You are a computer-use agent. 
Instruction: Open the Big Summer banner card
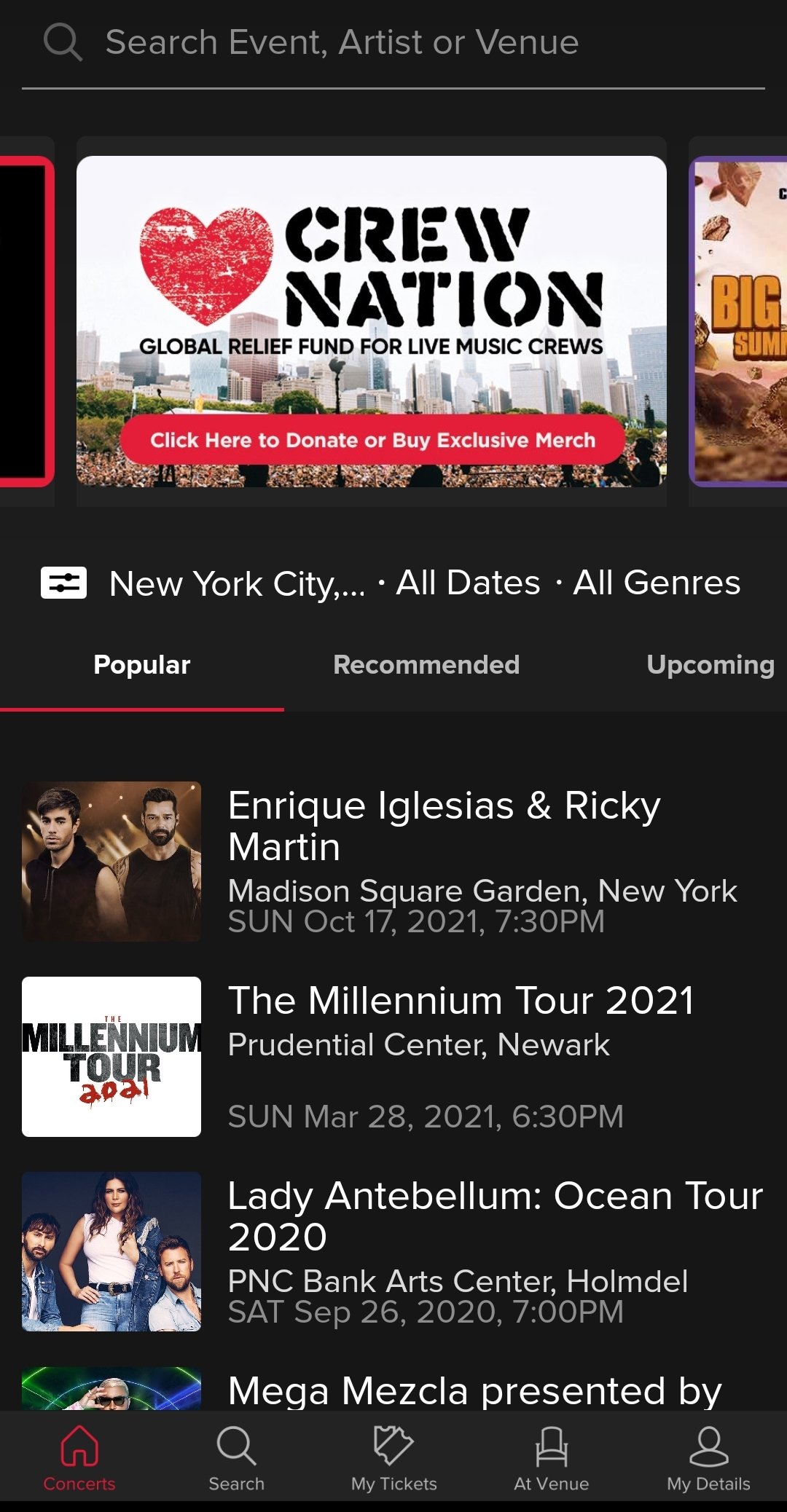click(738, 321)
